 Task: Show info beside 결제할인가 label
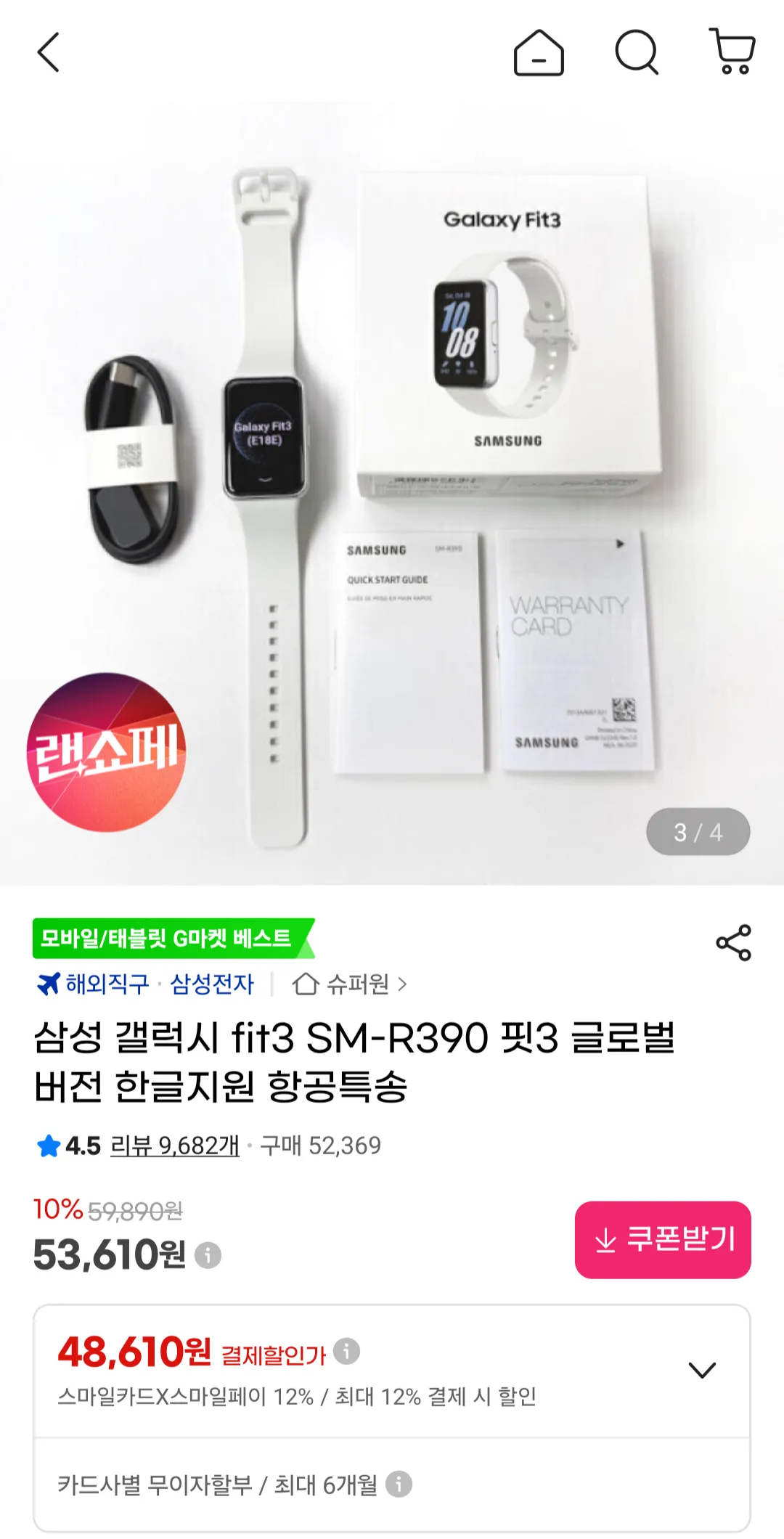click(346, 1351)
